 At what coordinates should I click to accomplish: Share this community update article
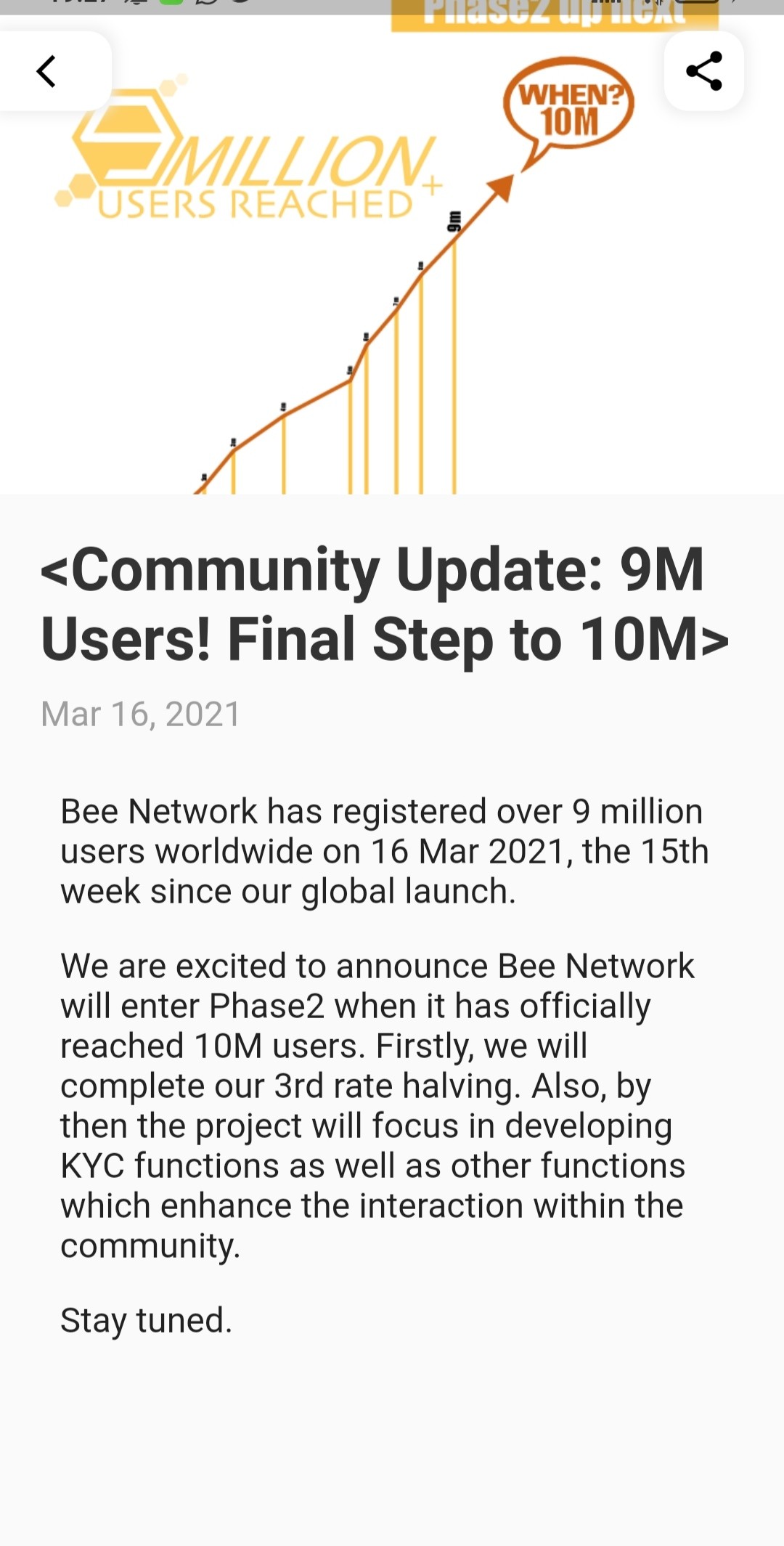(703, 71)
